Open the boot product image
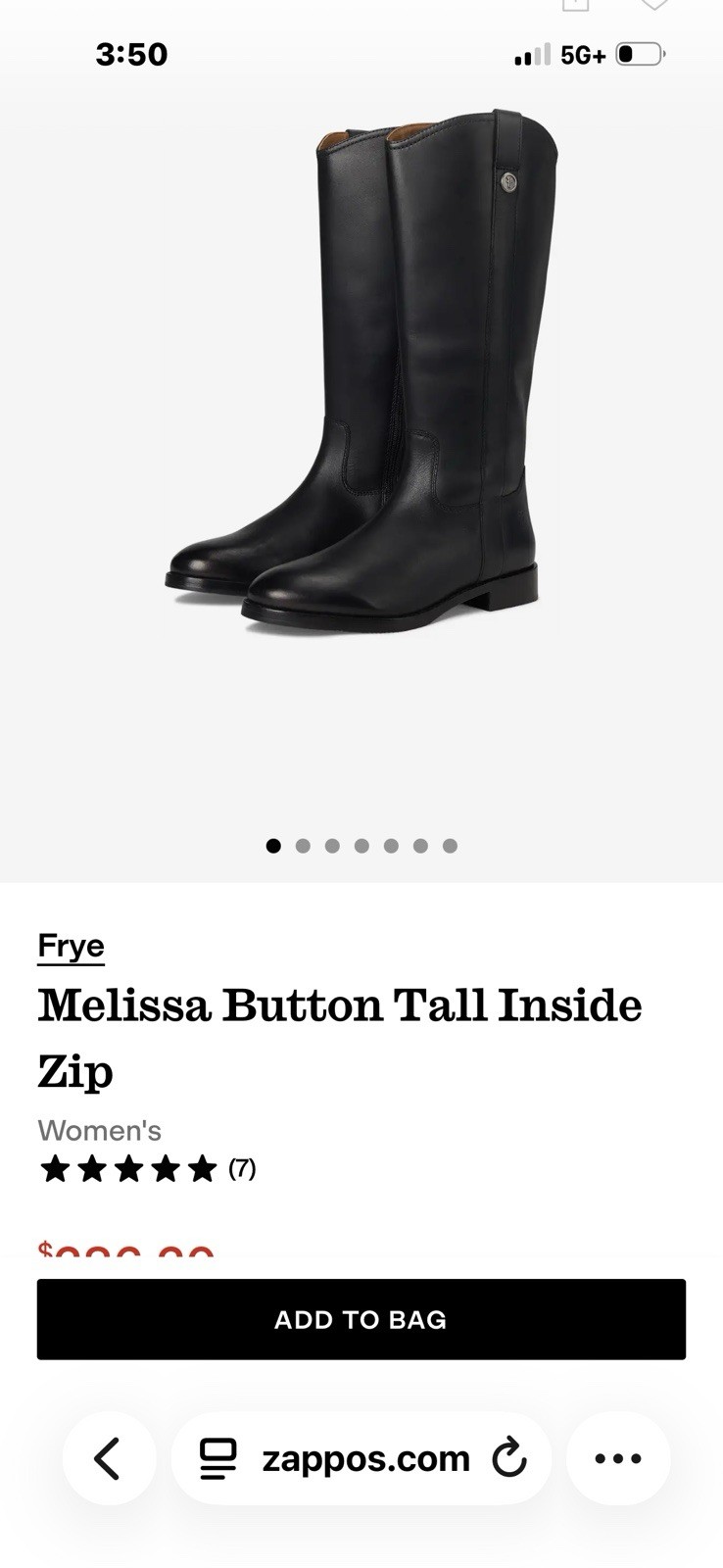Screen dimensions: 723x1568 tap(361, 372)
